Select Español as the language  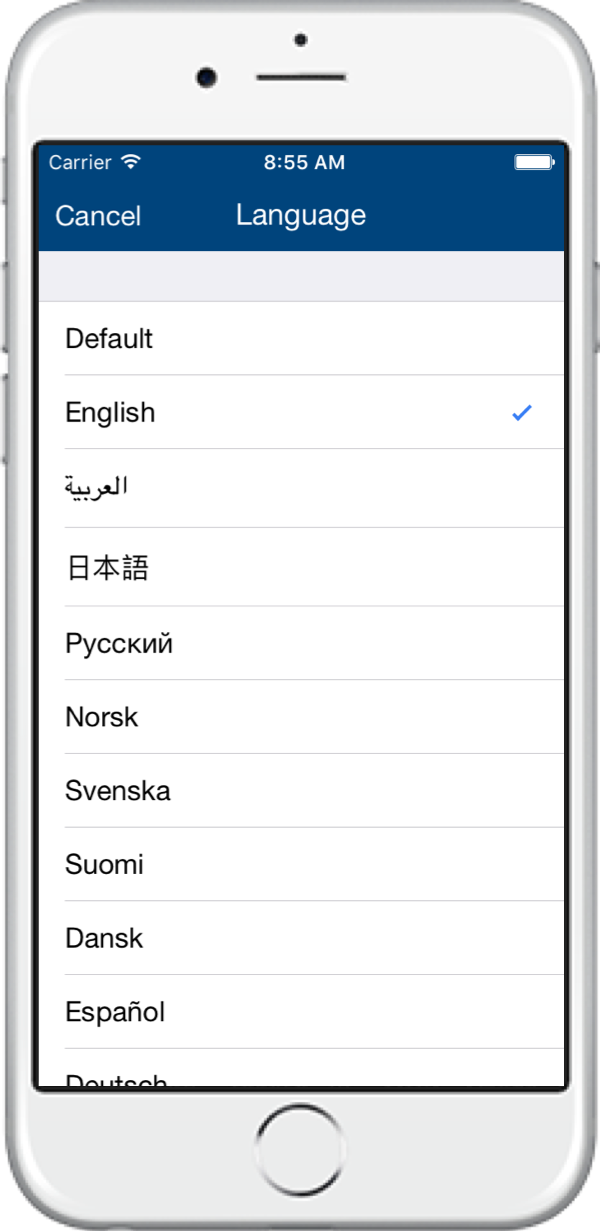click(301, 1012)
